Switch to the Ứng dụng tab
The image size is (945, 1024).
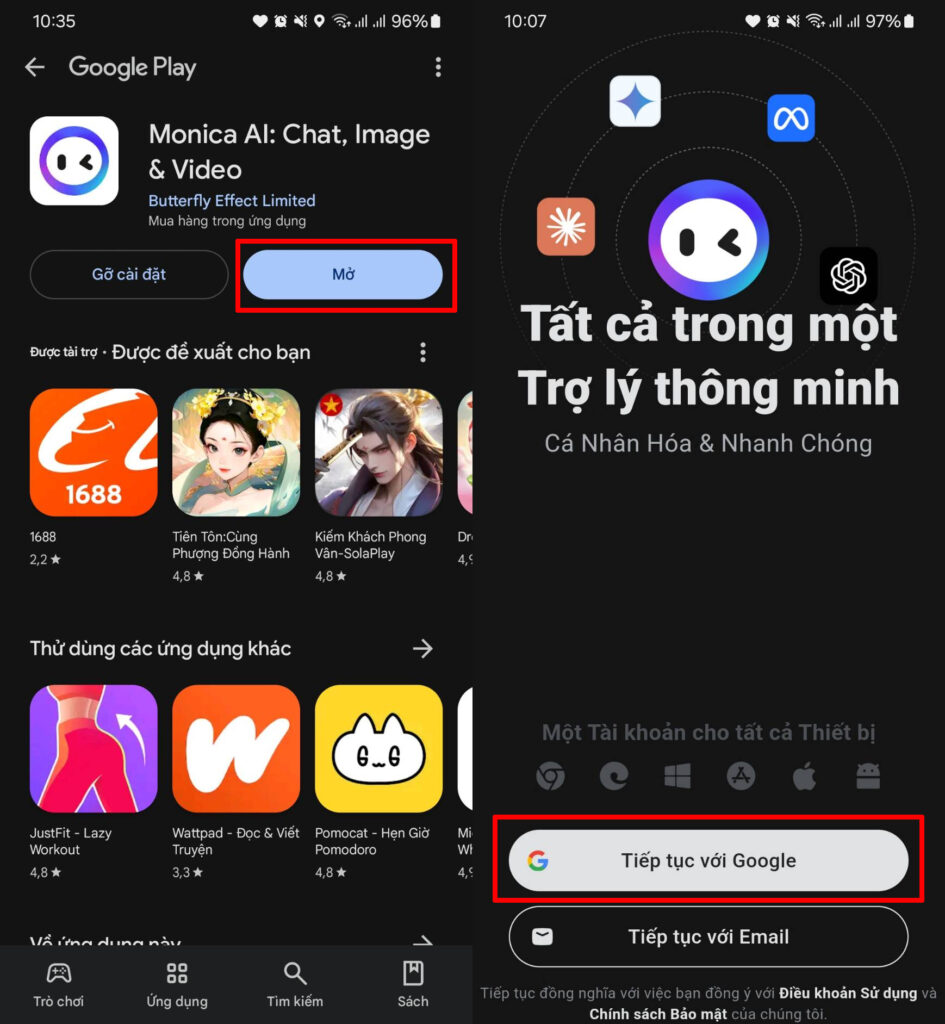tap(177, 984)
